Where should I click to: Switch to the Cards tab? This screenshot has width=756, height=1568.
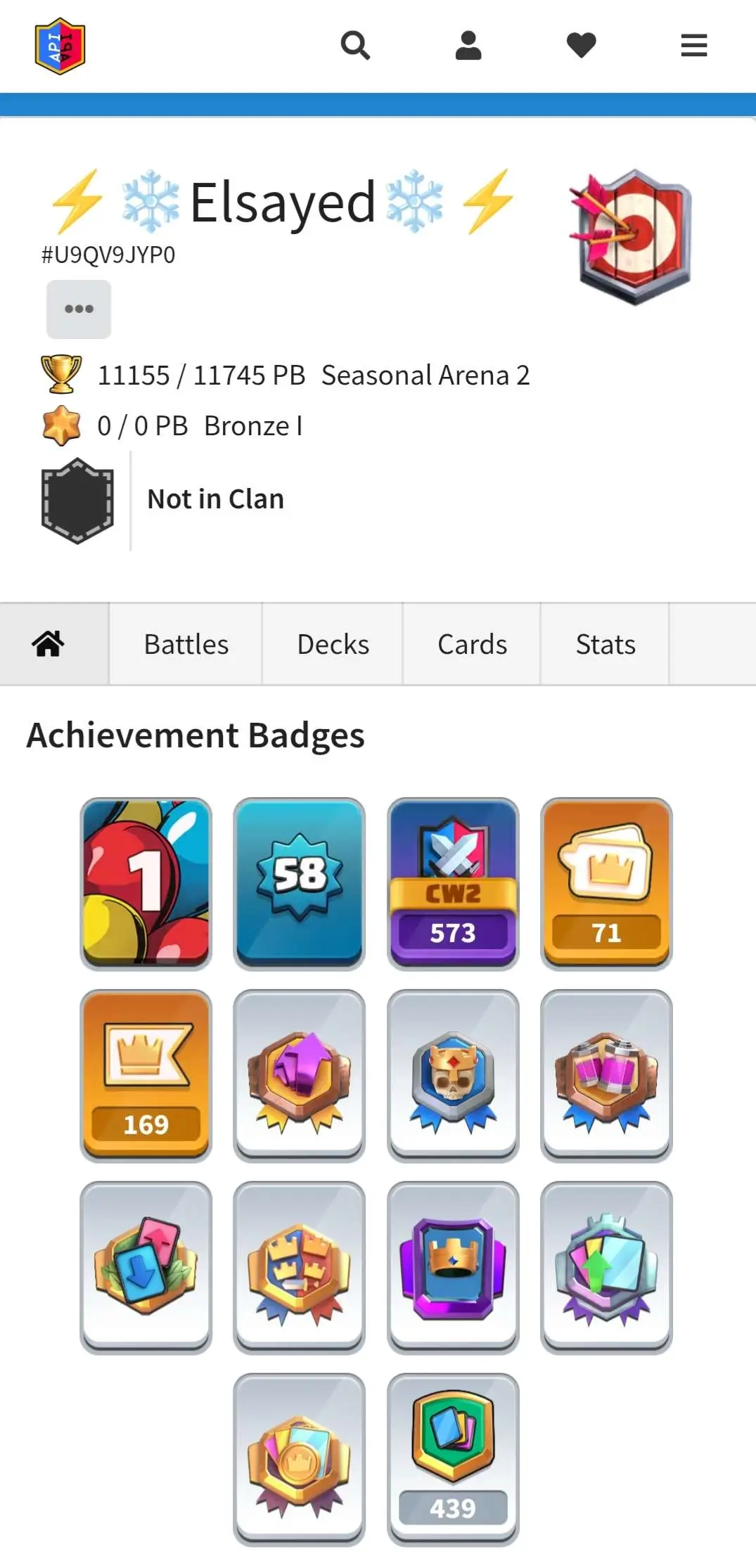[x=472, y=644]
